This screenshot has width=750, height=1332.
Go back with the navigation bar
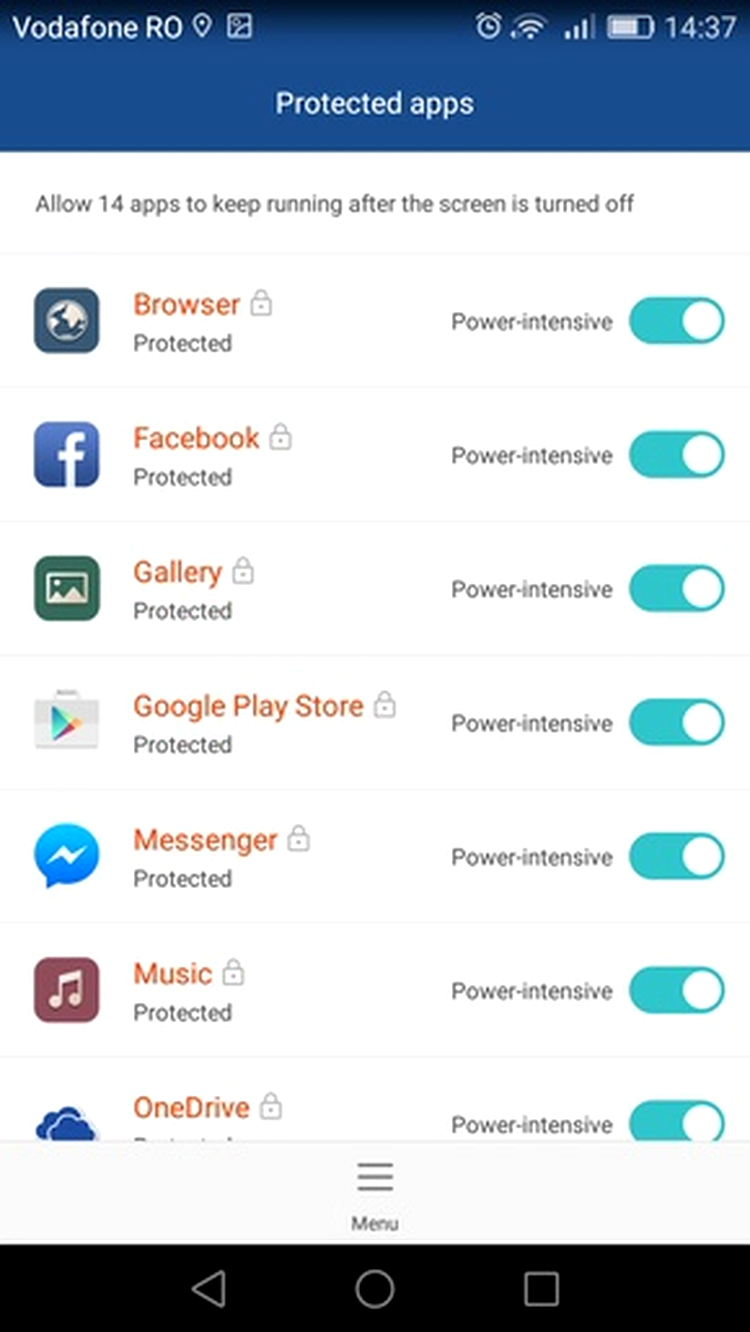(x=208, y=1289)
